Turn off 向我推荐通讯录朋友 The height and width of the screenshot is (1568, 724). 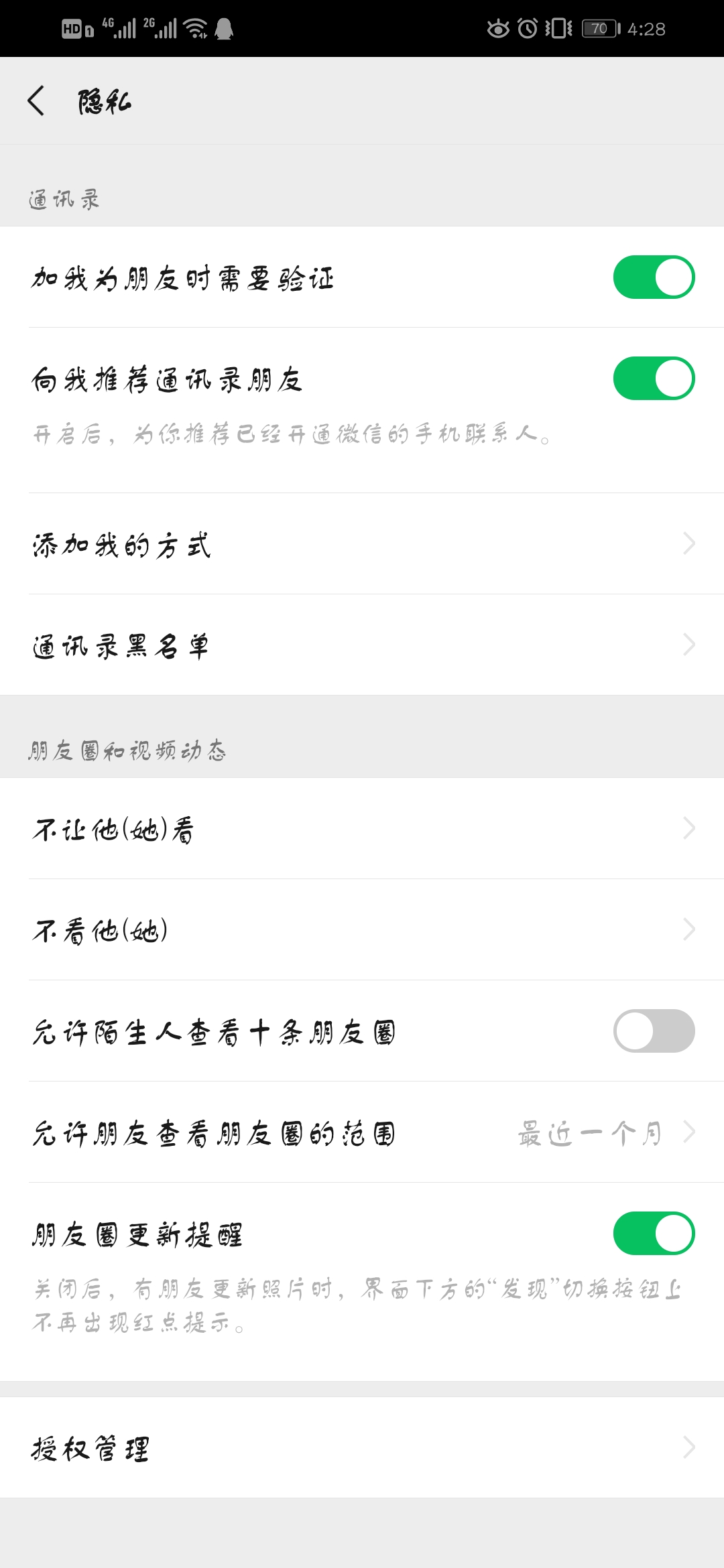(654, 377)
